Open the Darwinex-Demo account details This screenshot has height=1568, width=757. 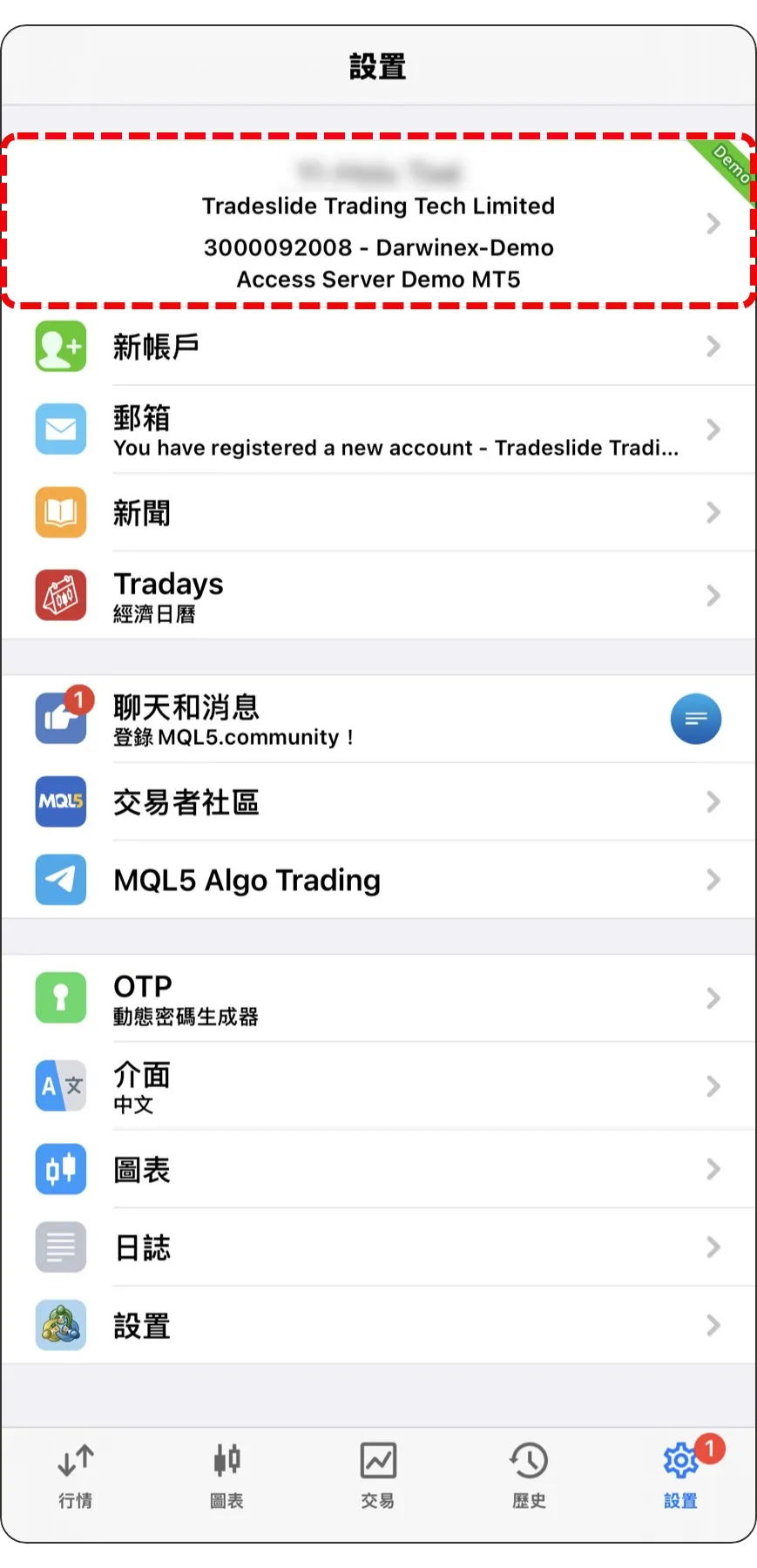tap(378, 222)
